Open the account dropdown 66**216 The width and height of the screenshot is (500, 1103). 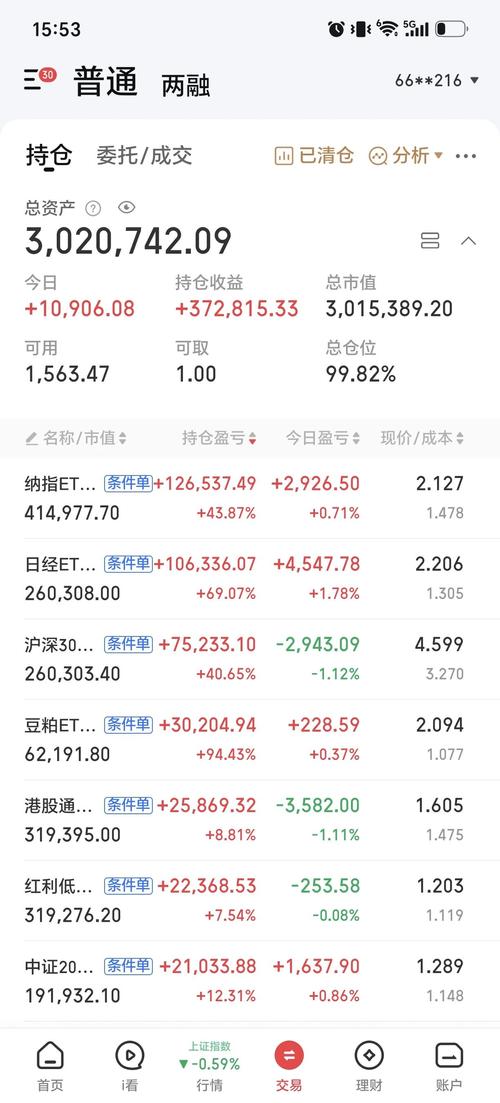point(437,80)
